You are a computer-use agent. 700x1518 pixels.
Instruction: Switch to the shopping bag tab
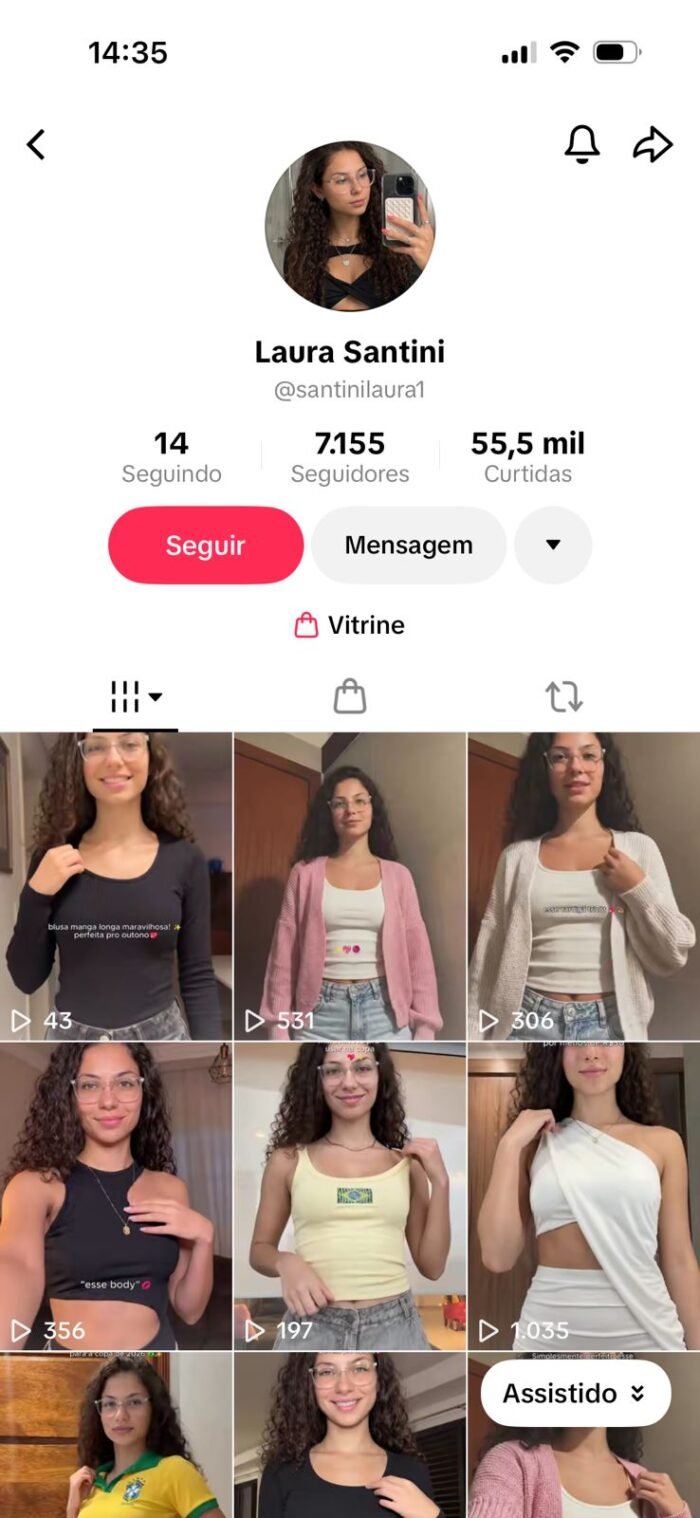[350, 697]
